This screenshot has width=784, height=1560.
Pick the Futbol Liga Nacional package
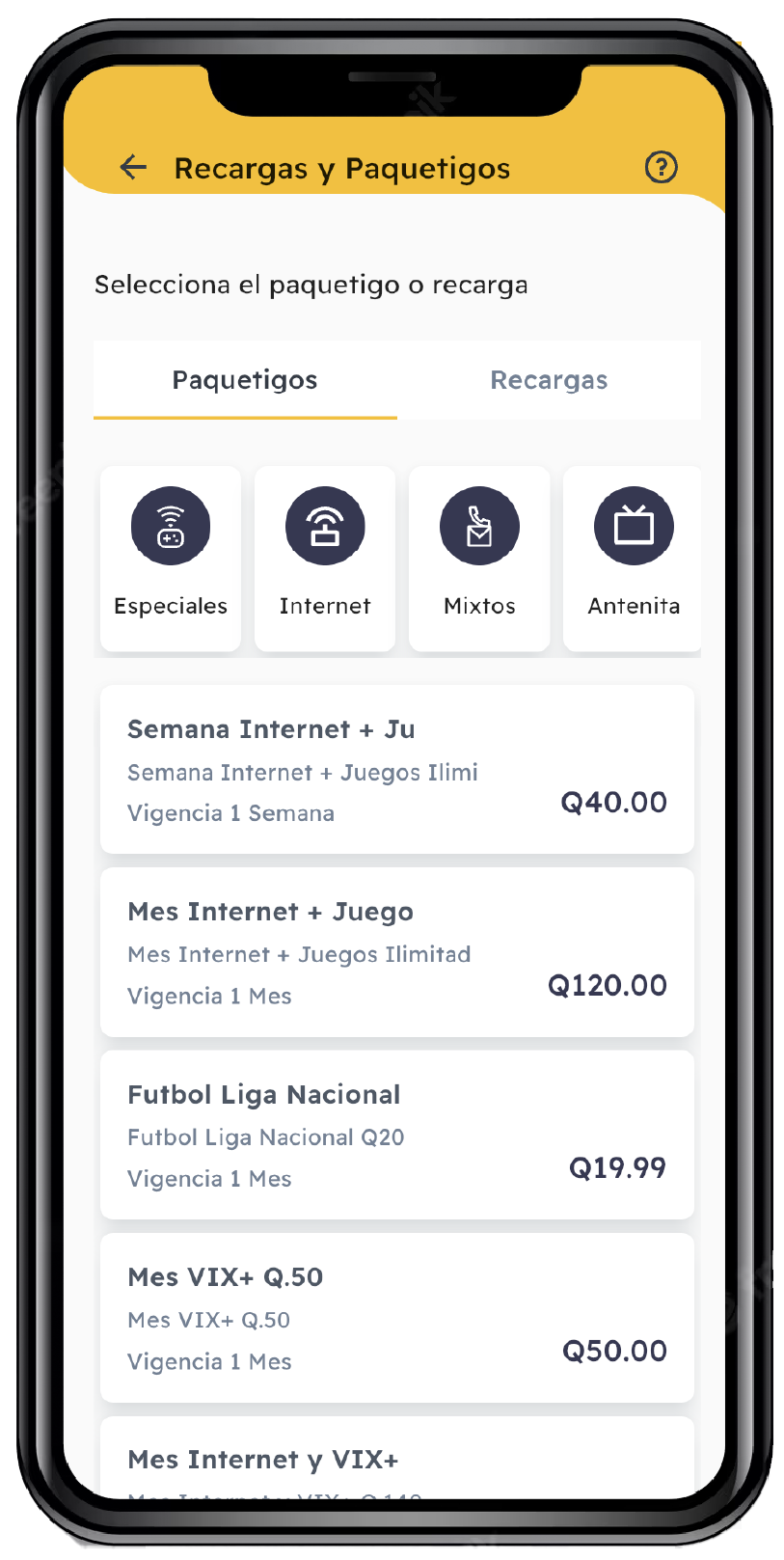pyautogui.click(x=396, y=1135)
